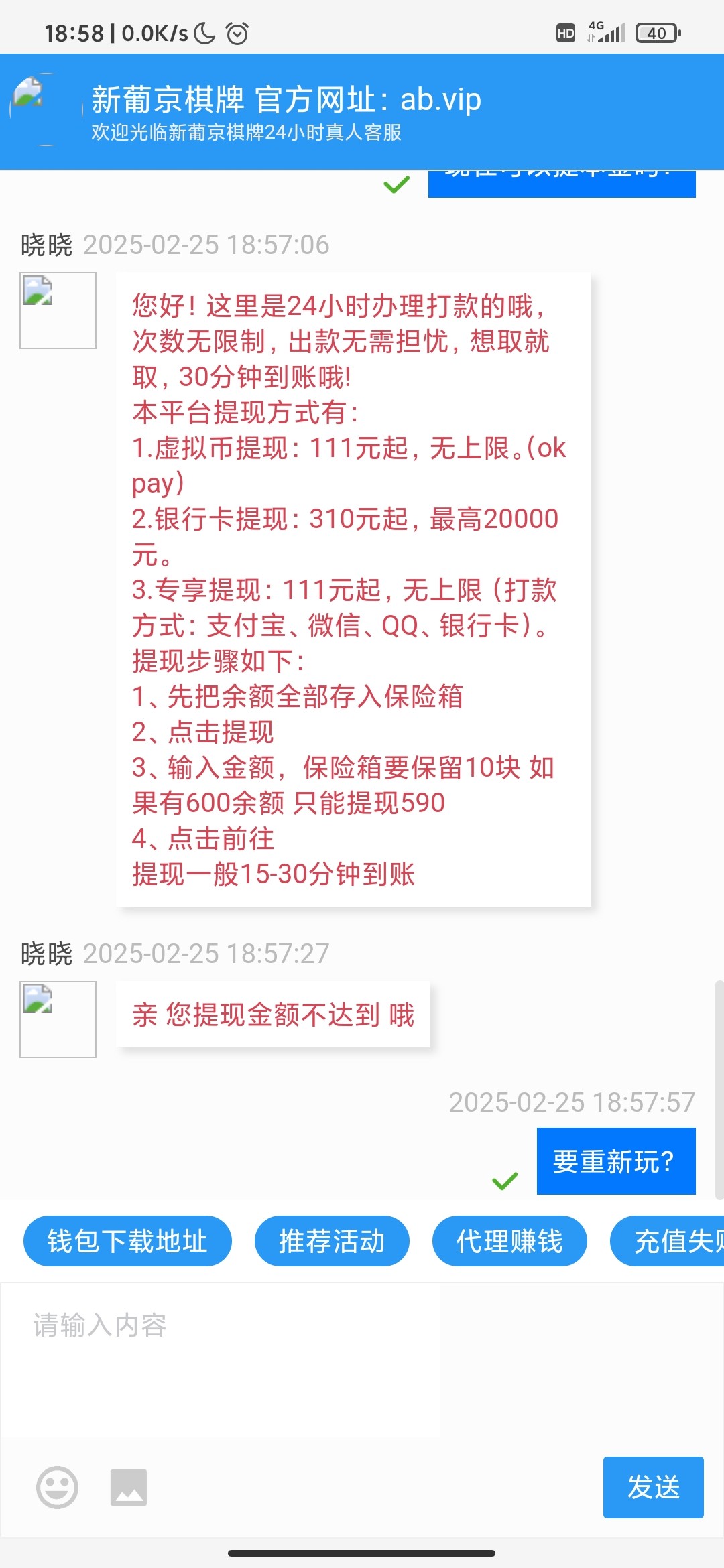
Task: Click the 亲 您提现金额不达到 message bubble
Action: [x=273, y=1015]
